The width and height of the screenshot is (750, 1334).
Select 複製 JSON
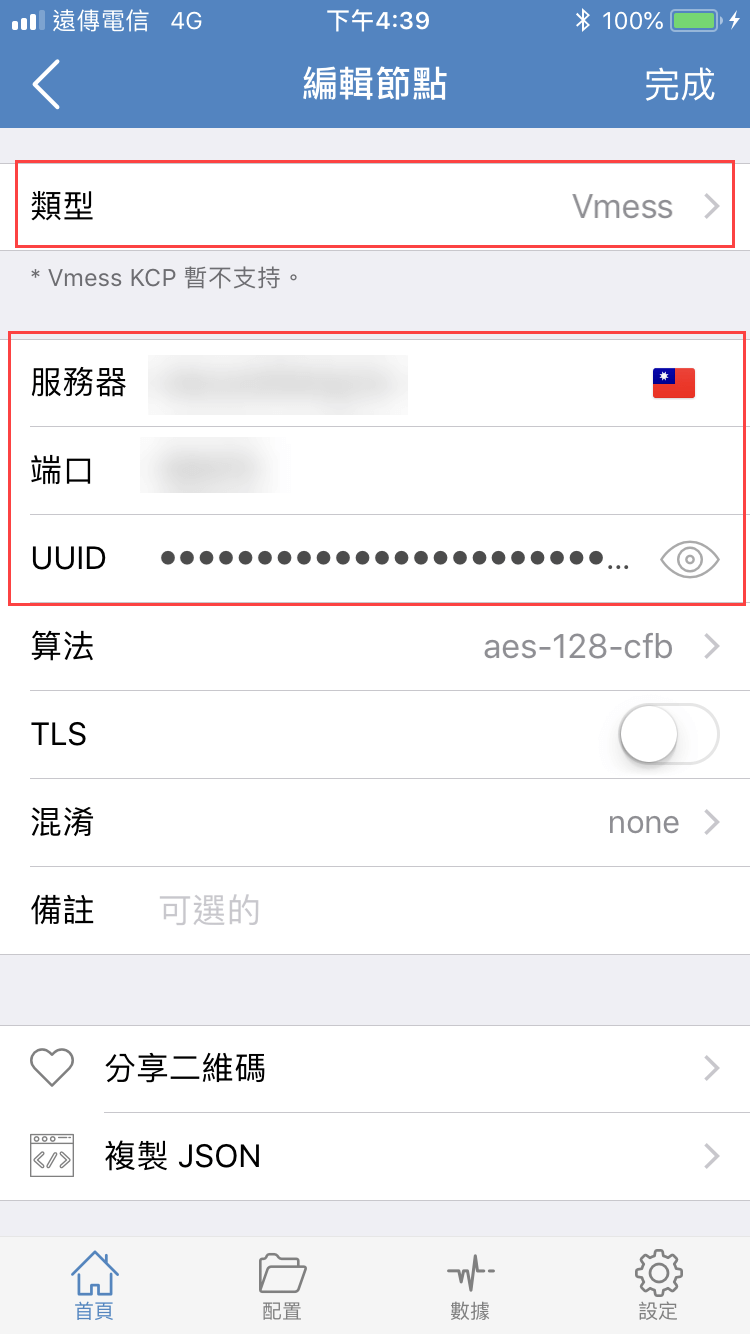pyautogui.click(x=375, y=1157)
